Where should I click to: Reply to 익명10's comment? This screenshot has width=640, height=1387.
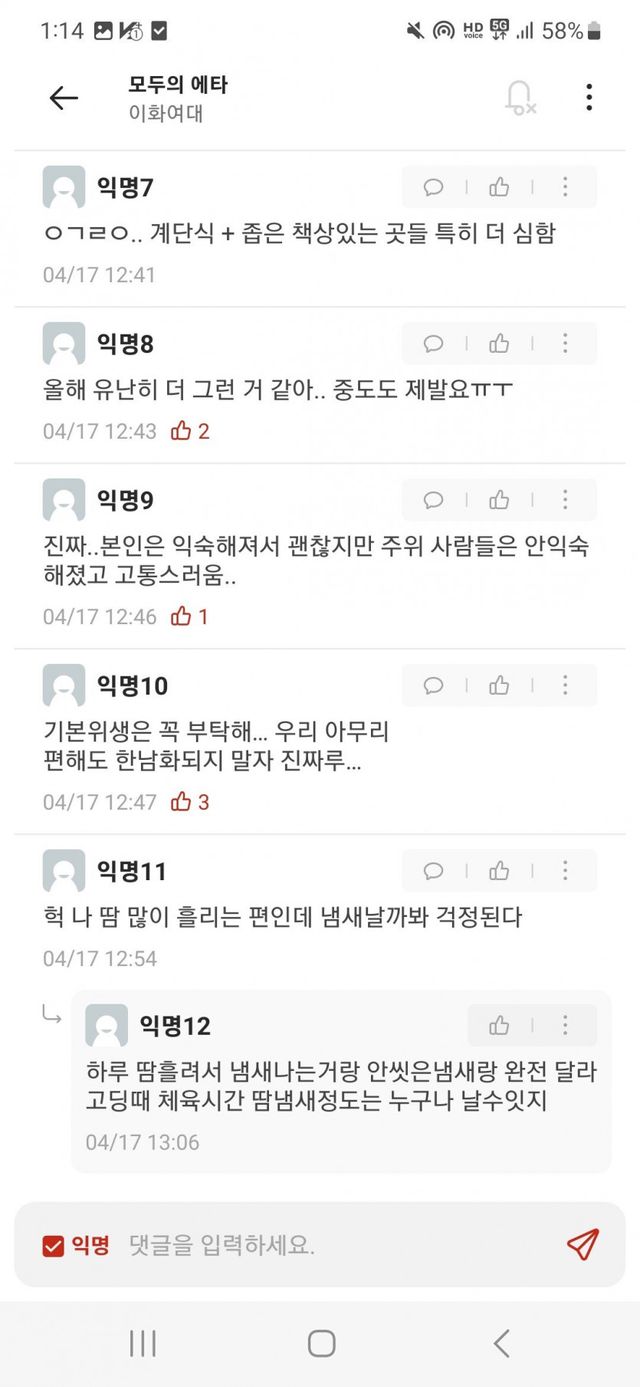(433, 685)
